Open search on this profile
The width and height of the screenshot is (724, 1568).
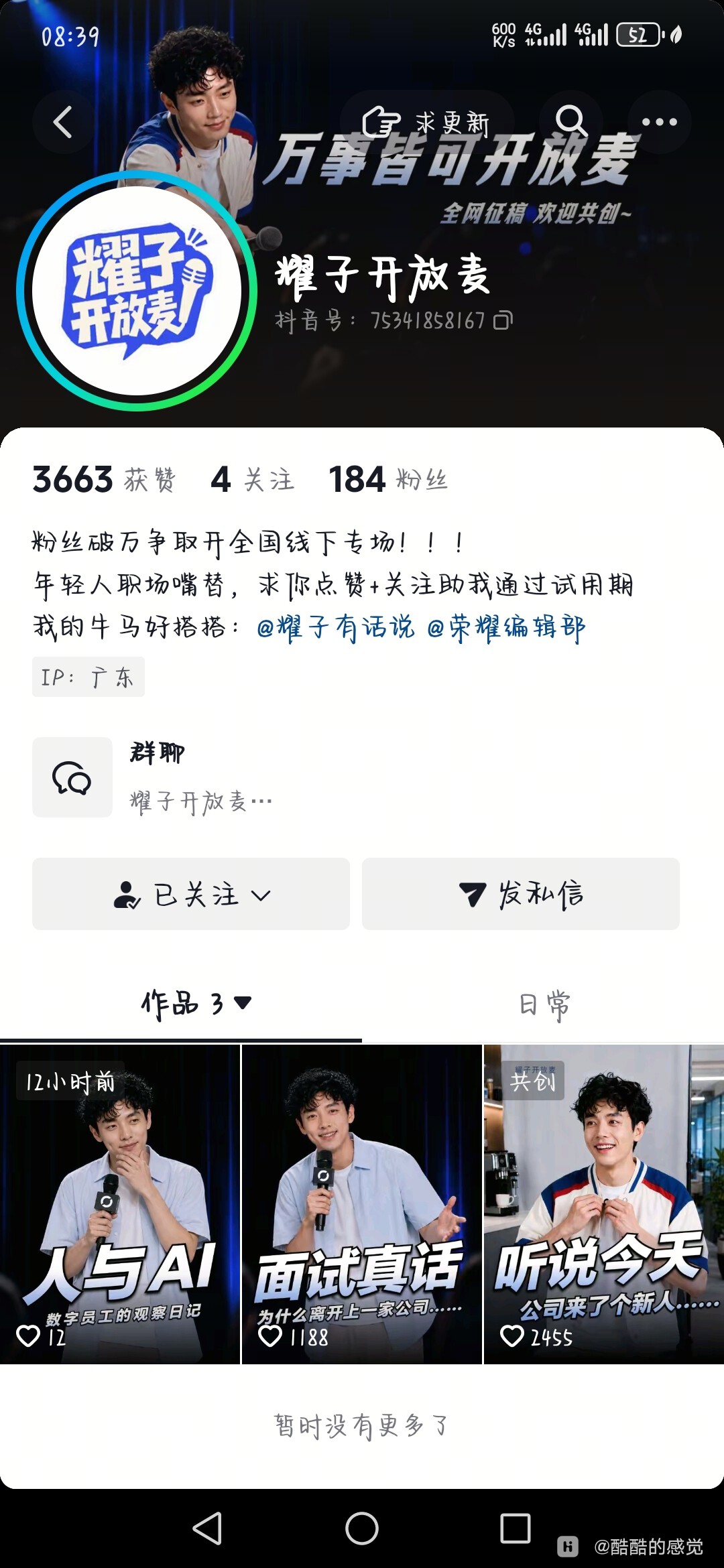571,122
